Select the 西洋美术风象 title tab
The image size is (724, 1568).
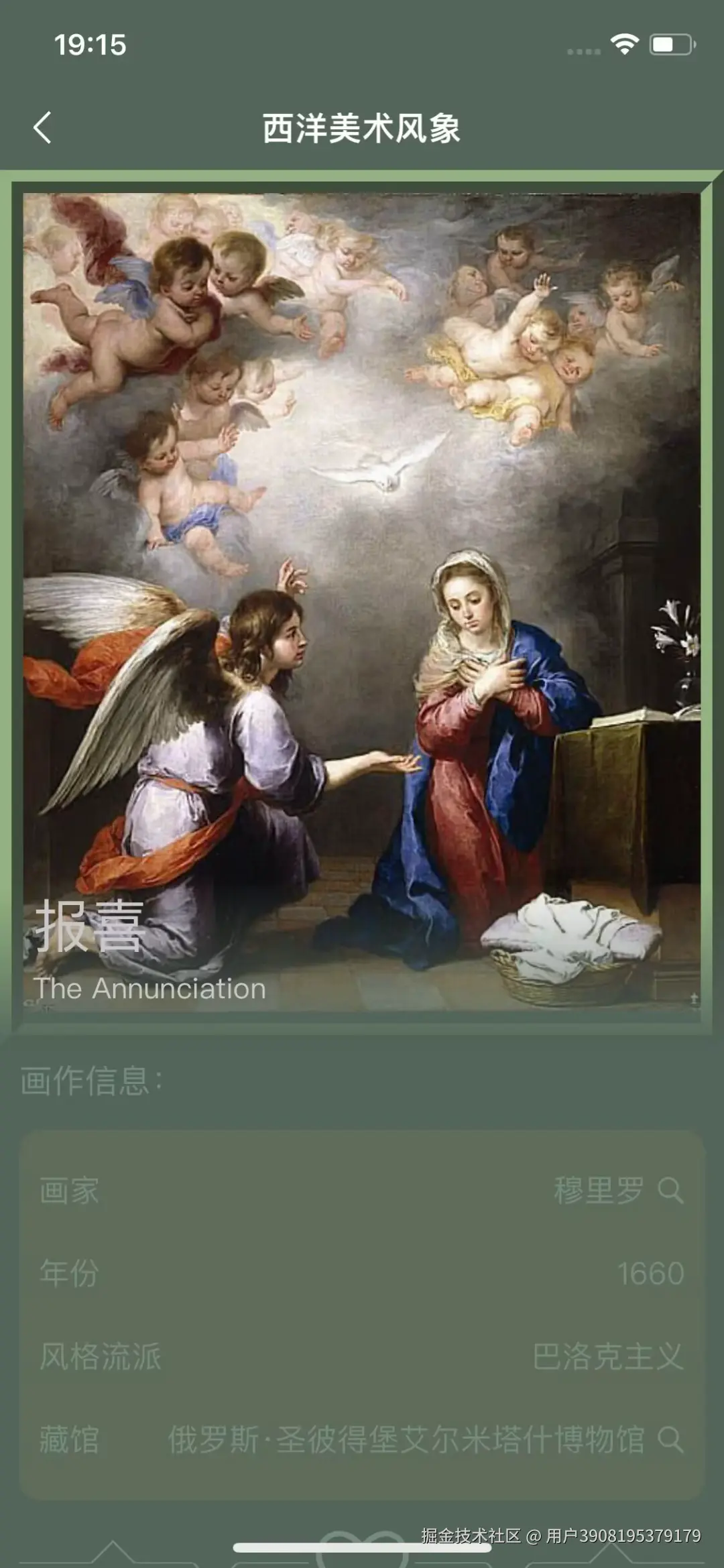(362, 129)
